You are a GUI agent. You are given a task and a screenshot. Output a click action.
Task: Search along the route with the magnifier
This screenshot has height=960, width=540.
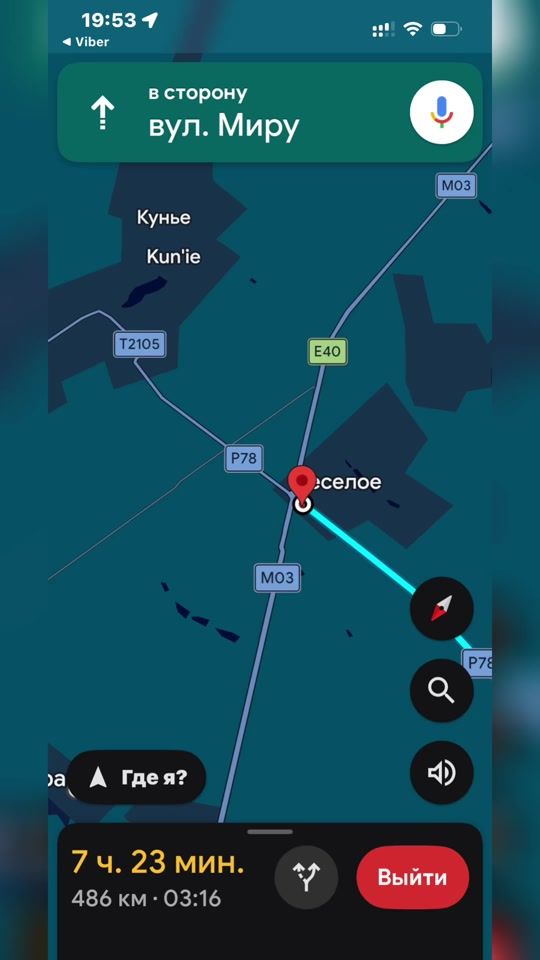point(441,691)
